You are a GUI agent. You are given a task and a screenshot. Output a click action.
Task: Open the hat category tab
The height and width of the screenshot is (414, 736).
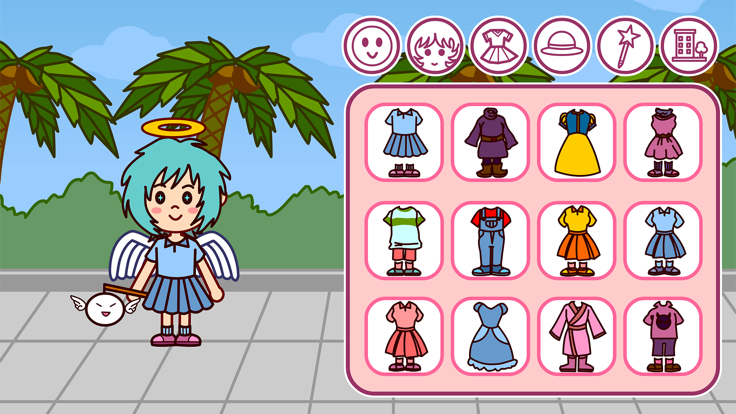point(562,46)
